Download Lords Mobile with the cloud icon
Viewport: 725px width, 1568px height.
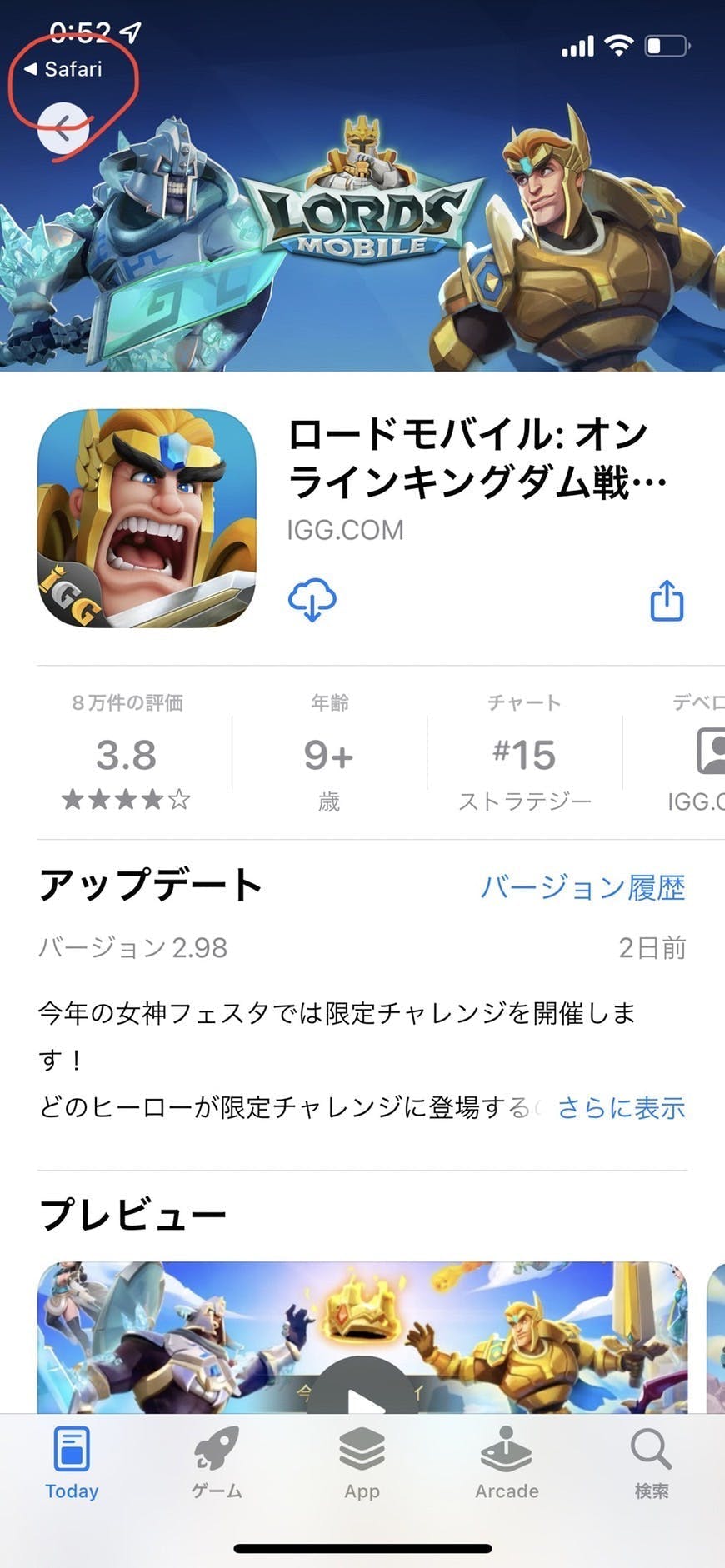(312, 600)
